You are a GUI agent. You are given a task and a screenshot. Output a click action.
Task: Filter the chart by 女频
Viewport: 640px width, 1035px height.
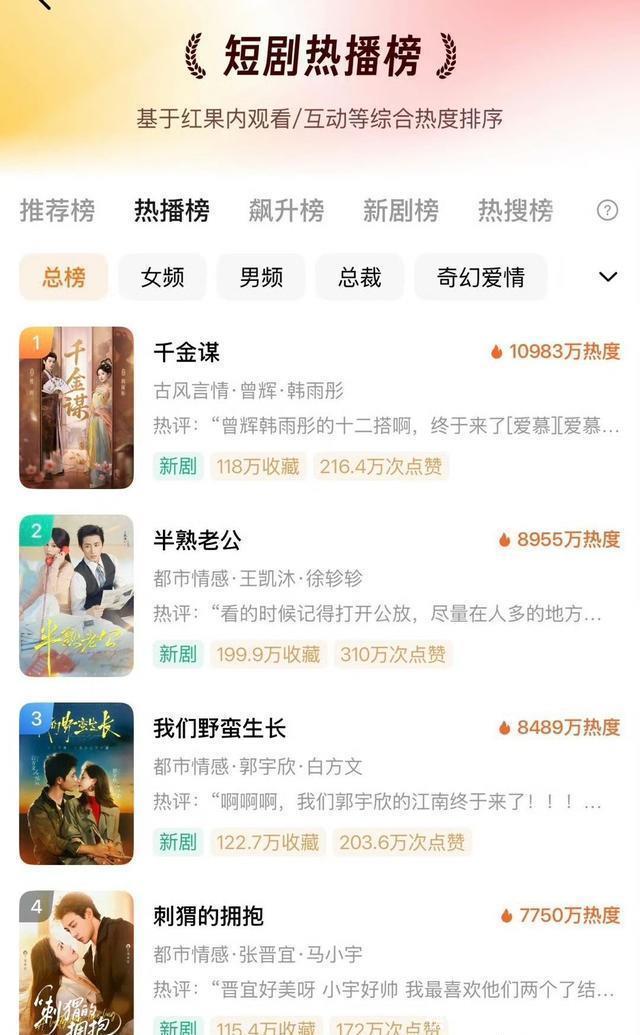tap(162, 277)
